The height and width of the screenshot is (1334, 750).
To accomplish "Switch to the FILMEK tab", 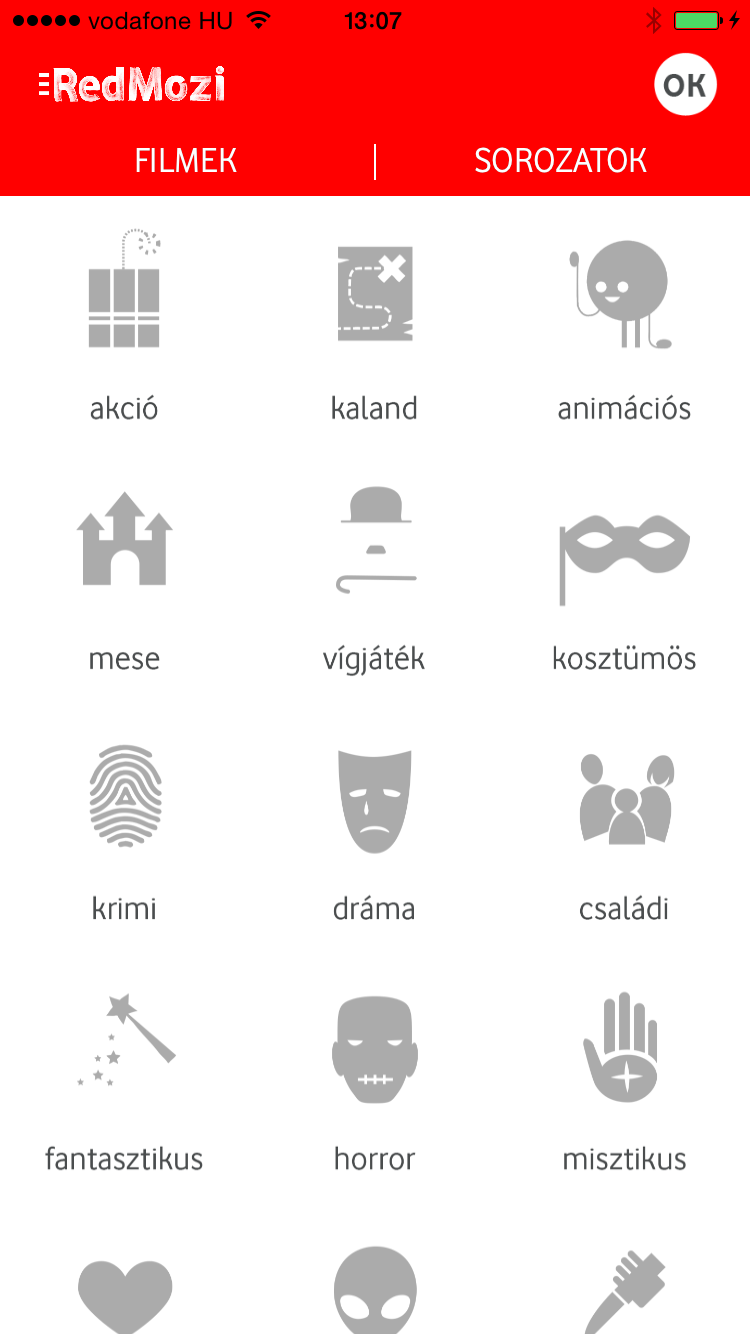I will click(x=186, y=161).
